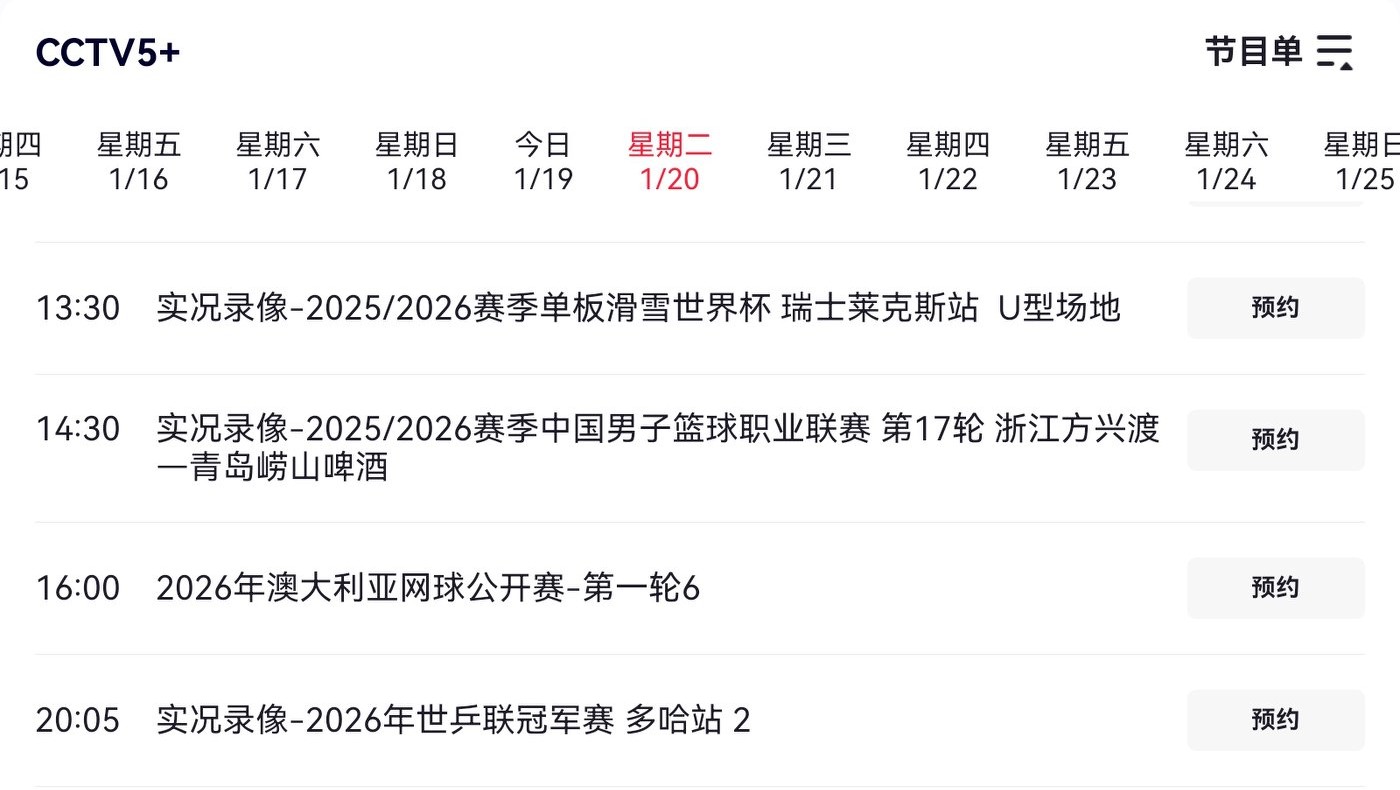Switch to 星期日 1/18 schedule
This screenshot has height=790, width=1400.
click(417, 162)
